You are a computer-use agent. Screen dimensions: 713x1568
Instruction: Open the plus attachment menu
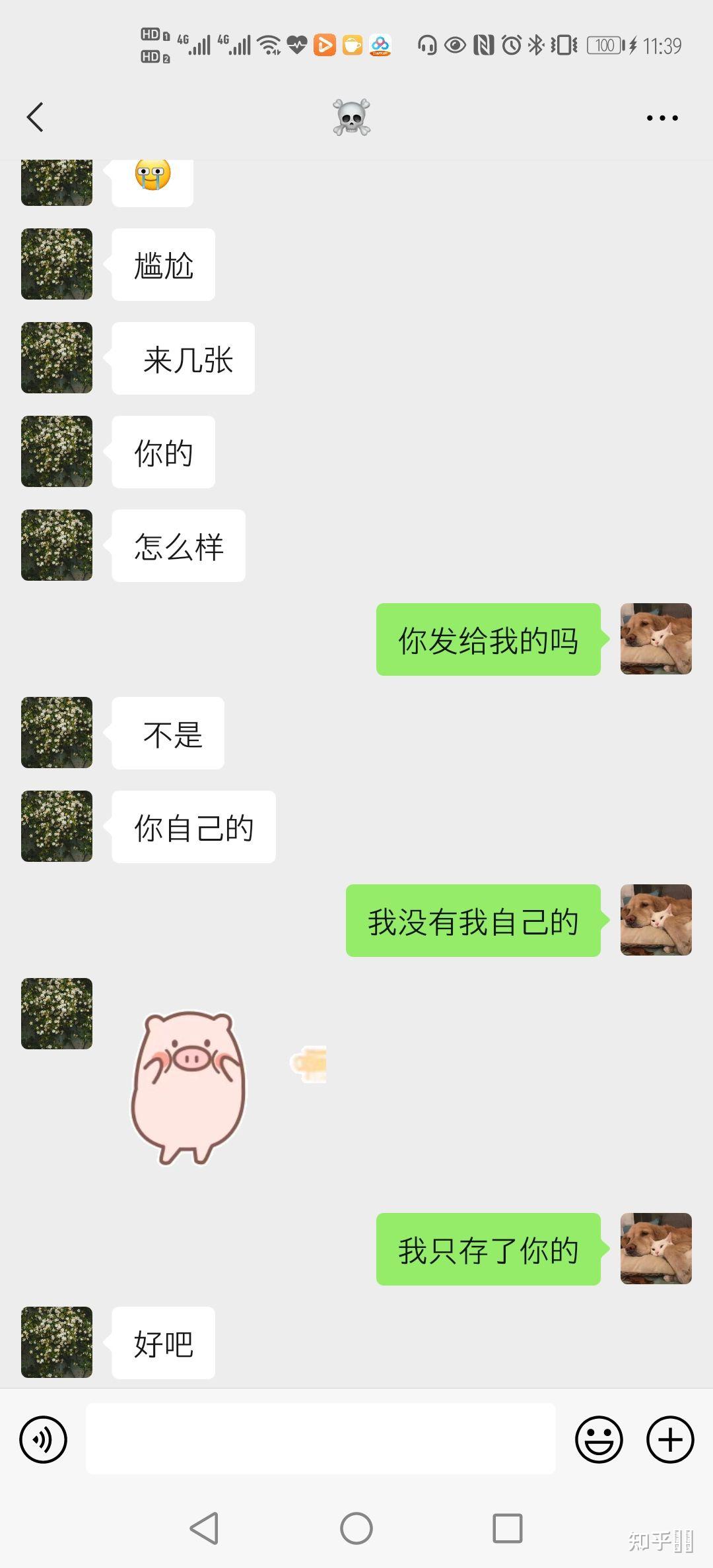(x=669, y=1439)
